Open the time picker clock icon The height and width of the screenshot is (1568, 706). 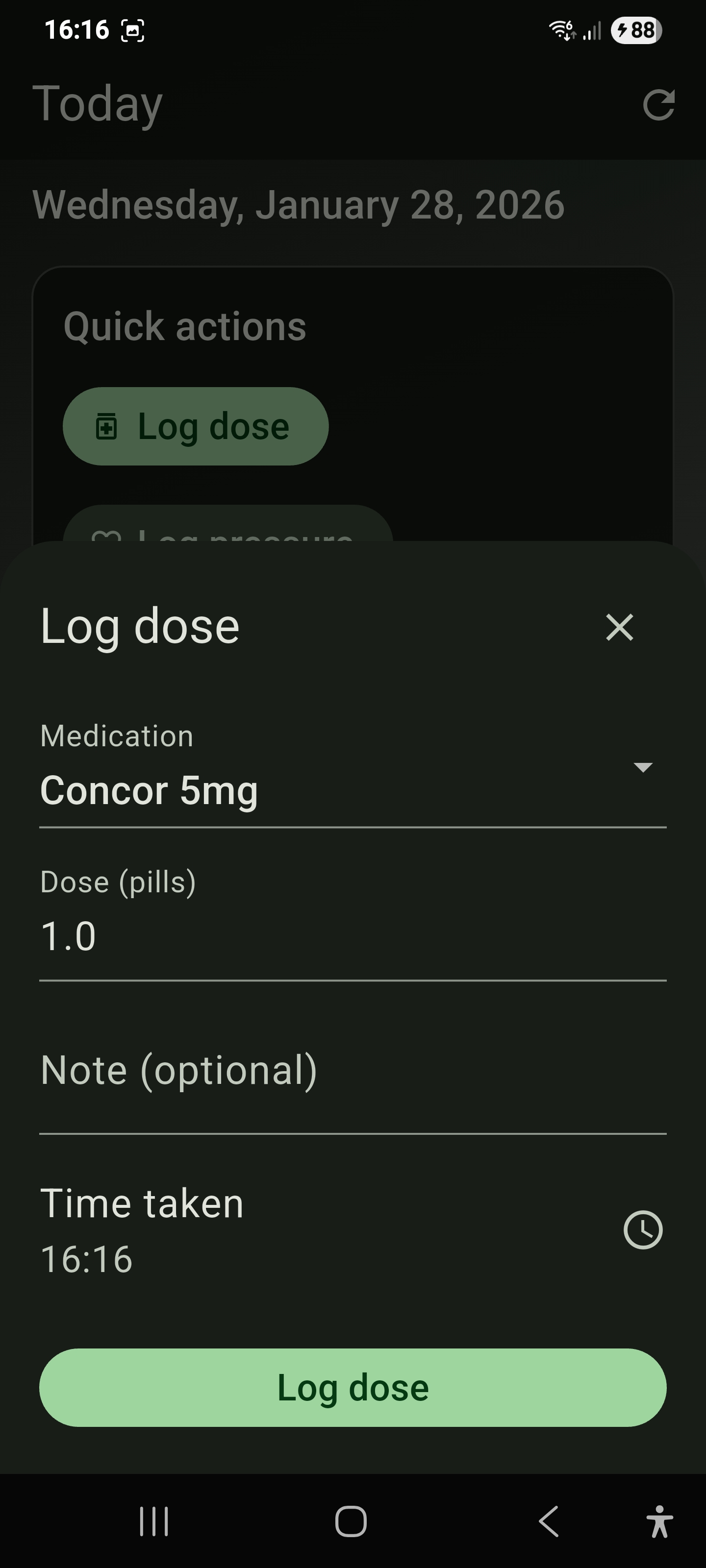[x=643, y=1229]
